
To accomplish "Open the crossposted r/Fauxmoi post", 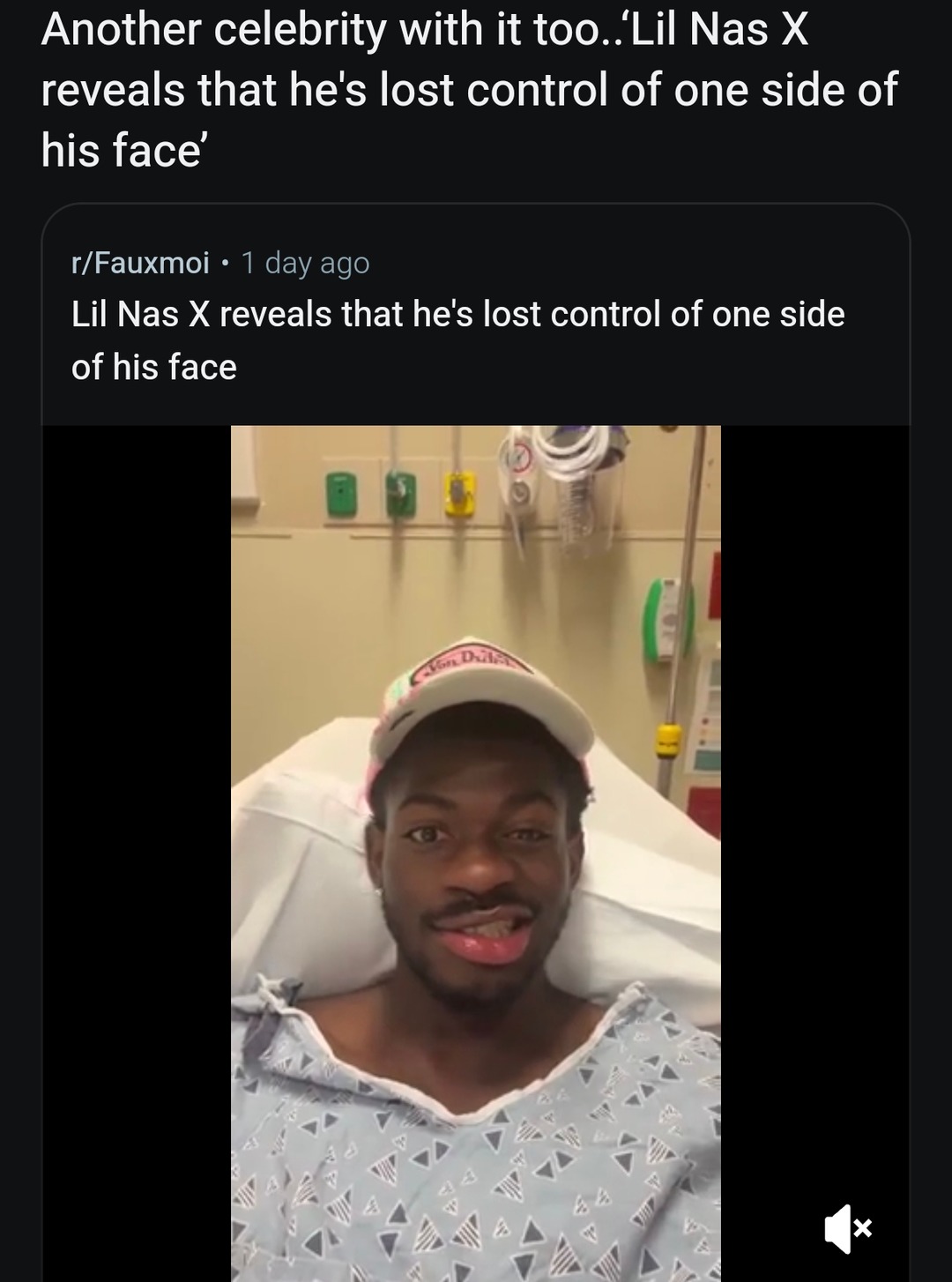I will point(457,339).
